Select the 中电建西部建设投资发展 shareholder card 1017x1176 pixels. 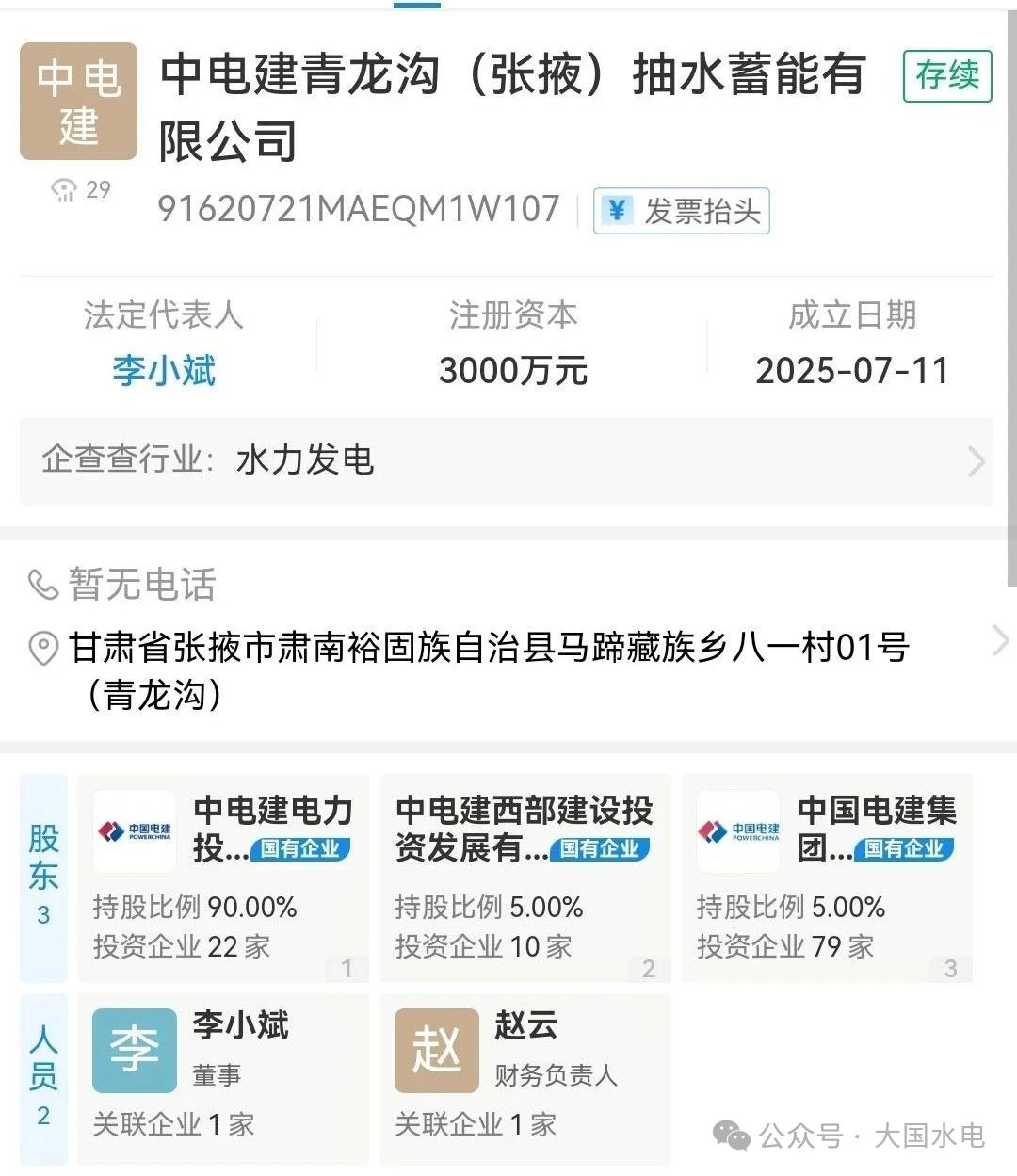(525, 878)
